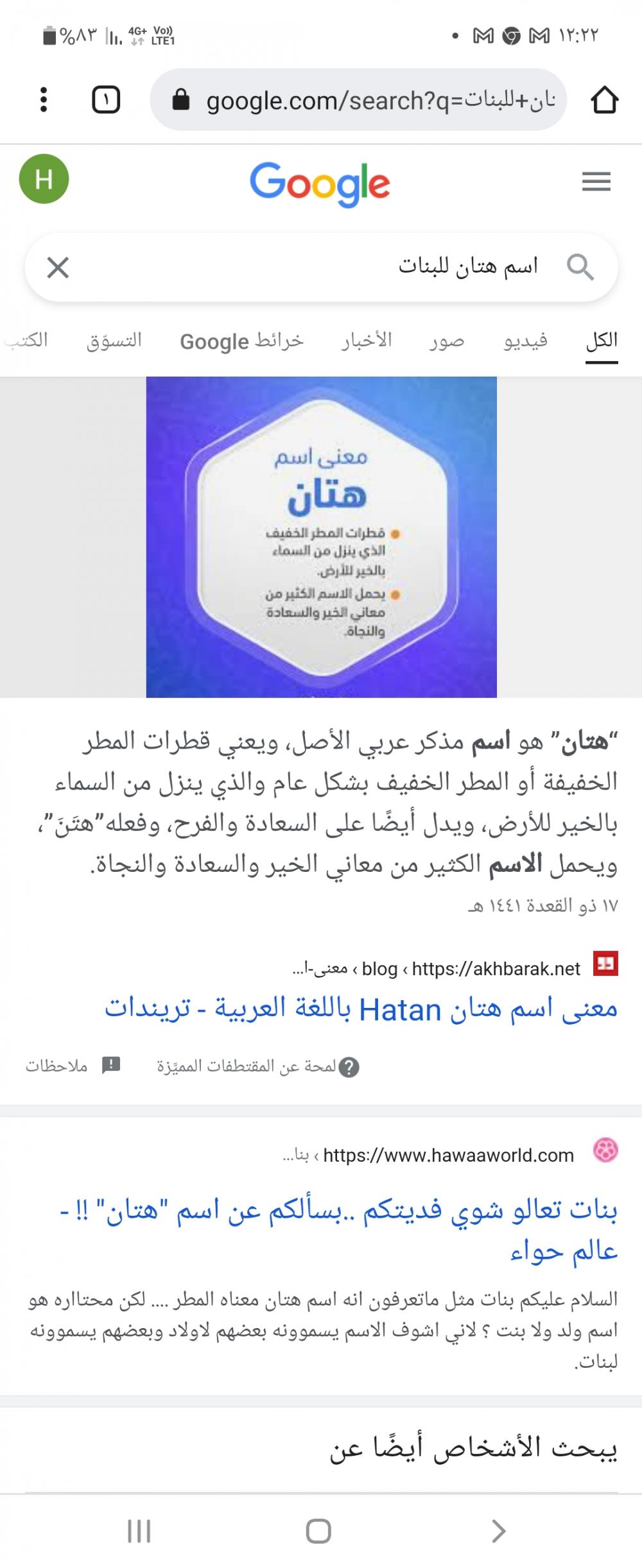Switch to the التسوّق tab
642x1568 pixels.
tap(114, 340)
